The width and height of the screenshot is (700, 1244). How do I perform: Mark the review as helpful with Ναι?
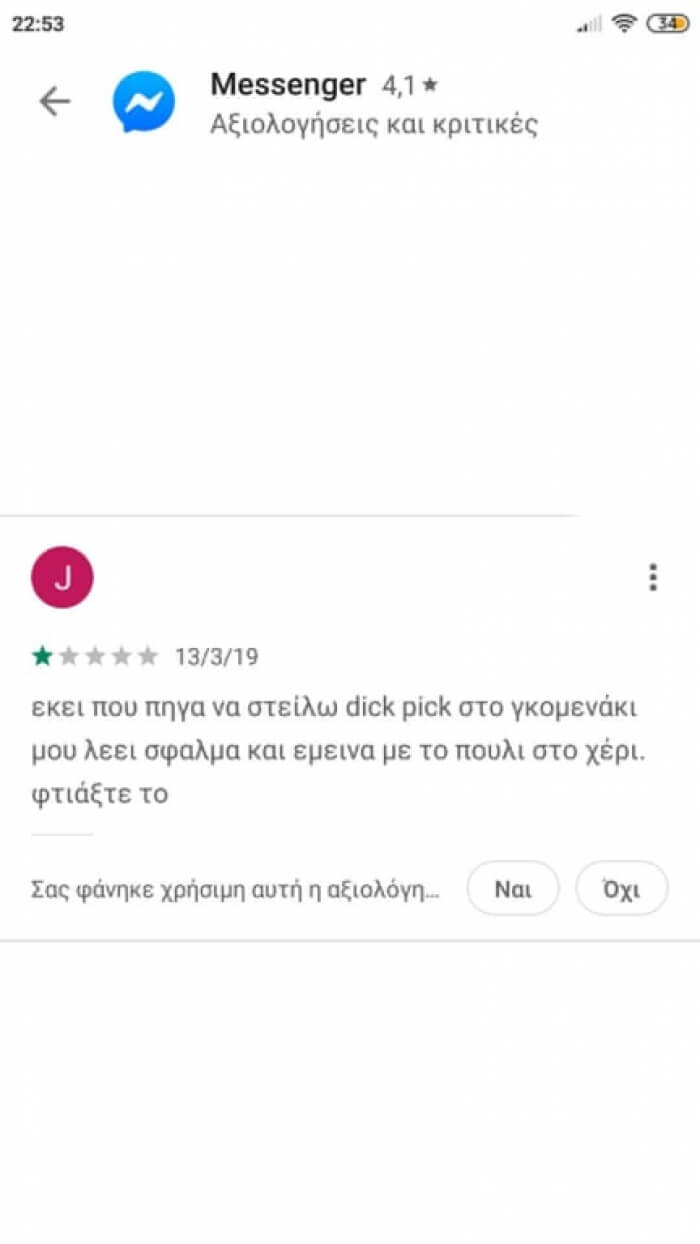(x=513, y=888)
